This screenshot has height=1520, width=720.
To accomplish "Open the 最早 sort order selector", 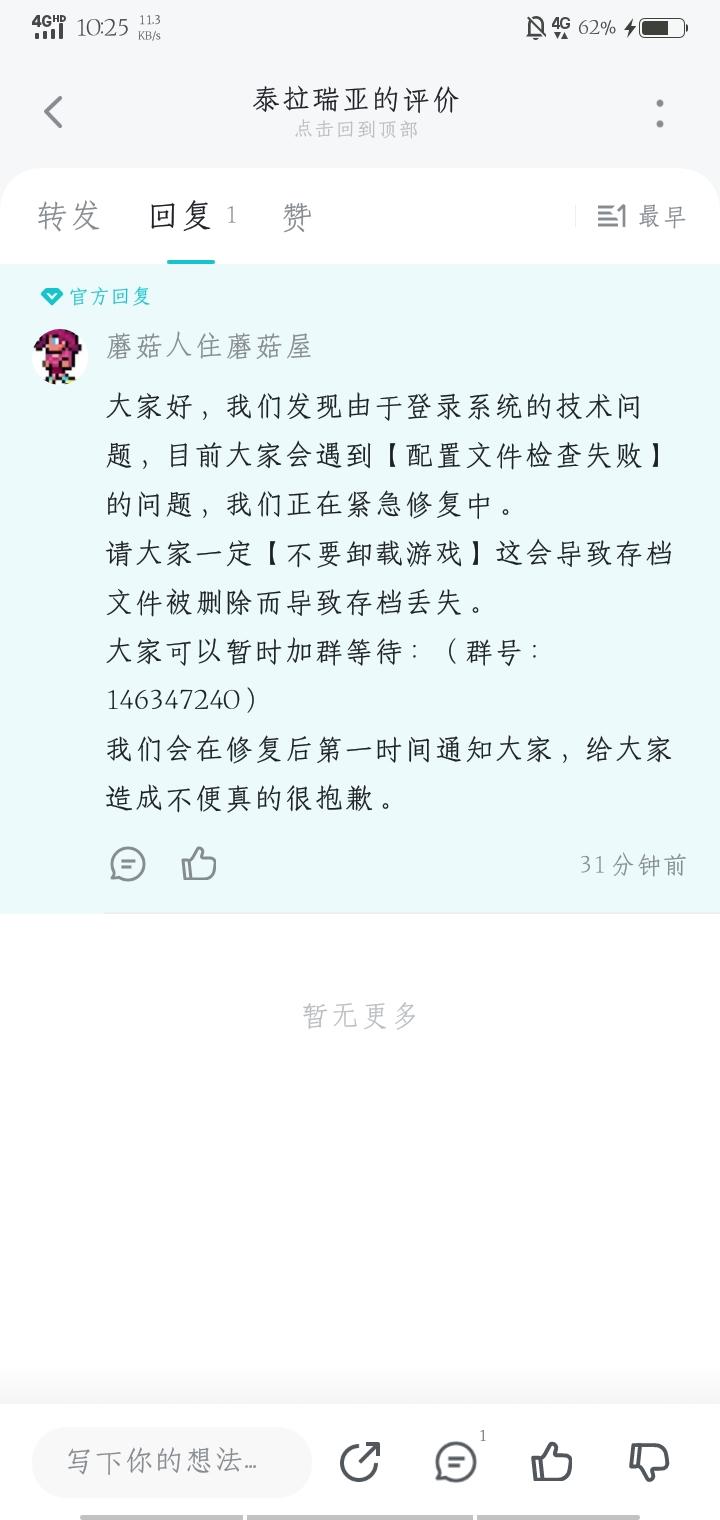I will coord(641,215).
